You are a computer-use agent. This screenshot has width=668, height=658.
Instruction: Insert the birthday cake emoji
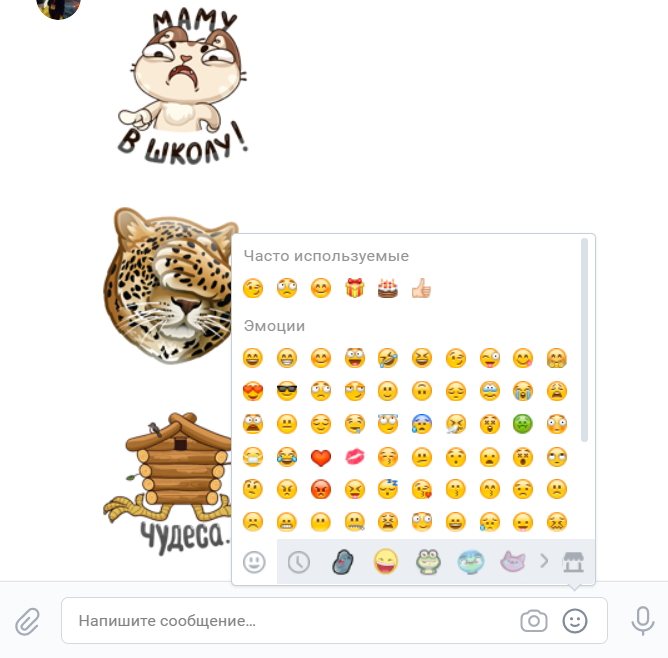click(387, 289)
